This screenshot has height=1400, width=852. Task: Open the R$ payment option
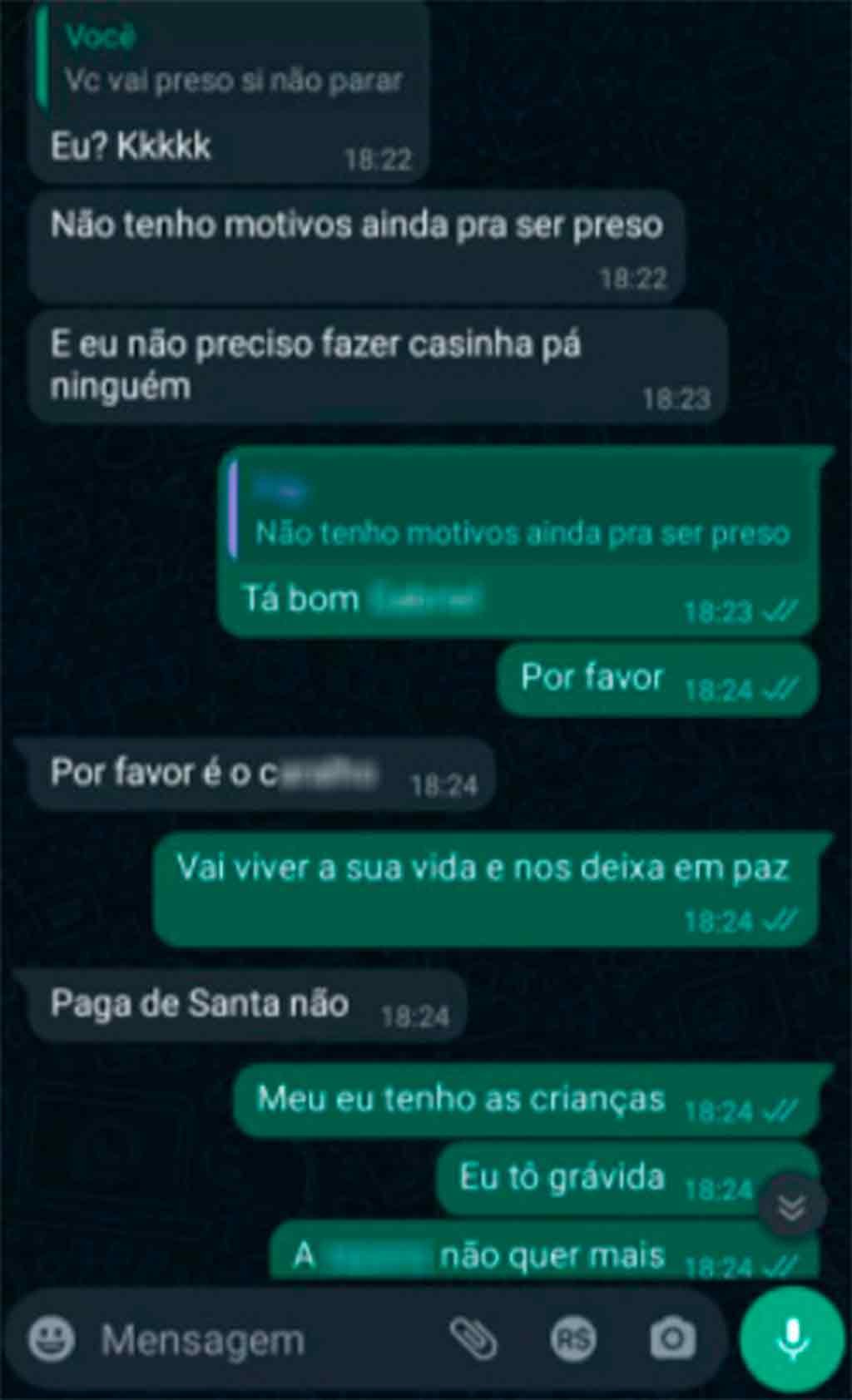tap(573, 1339)
